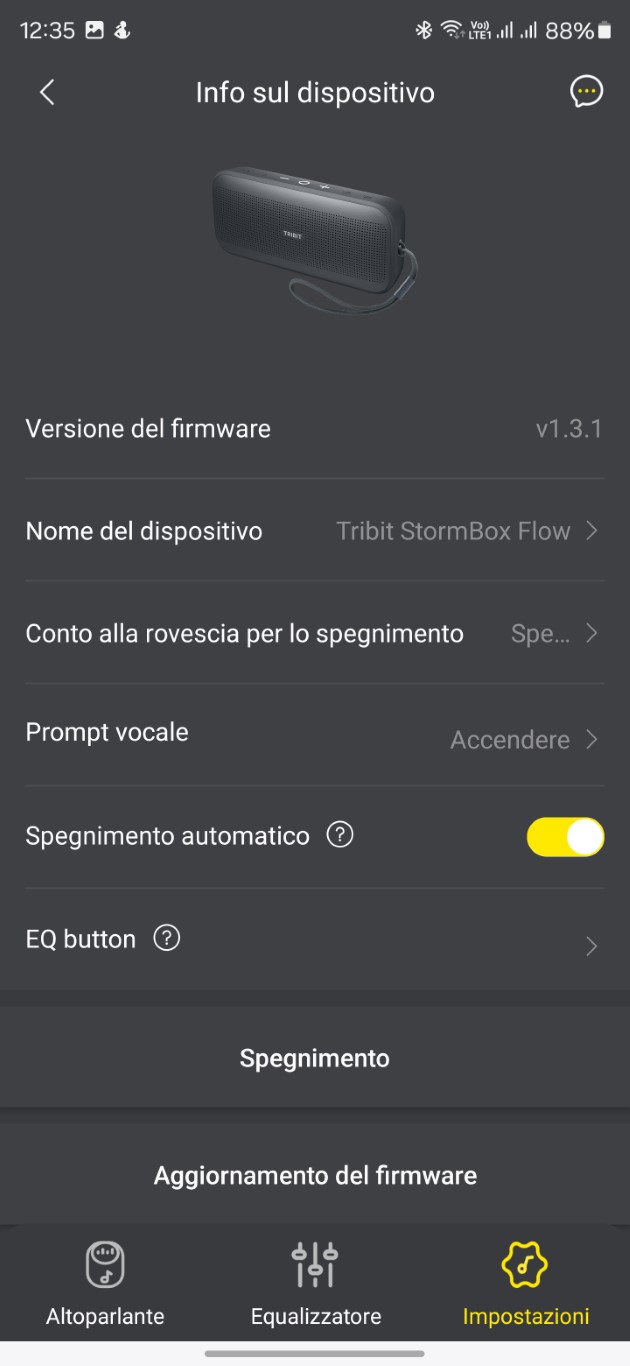This screenshot has width=630, height=1366.
Task: Open Prompt vocale options
Action: 315,736
